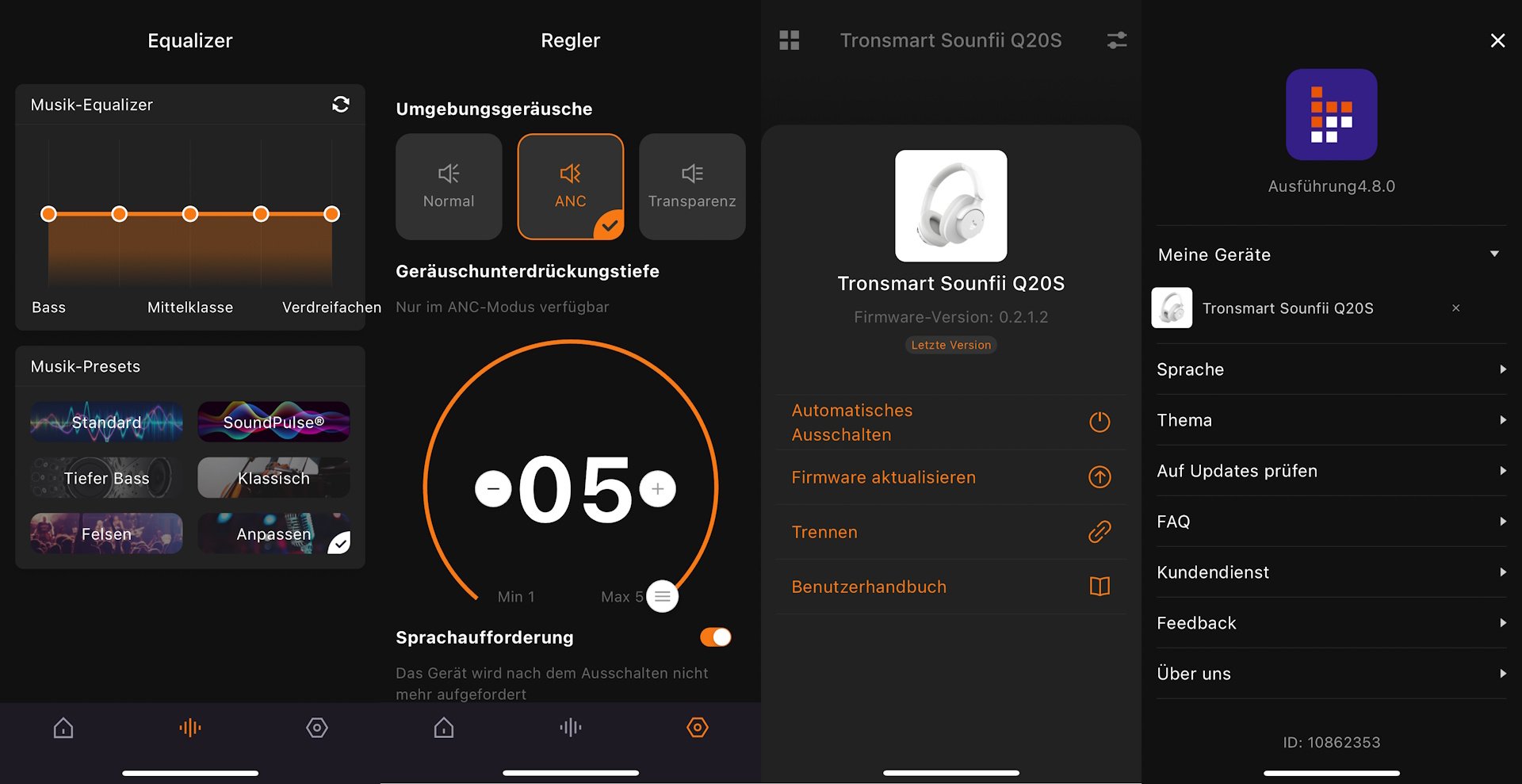The width and height of the screenshot is (1522, 784).
Task: Toggle the Sprachaufforderung switch
Action: [x=715, y=637]
